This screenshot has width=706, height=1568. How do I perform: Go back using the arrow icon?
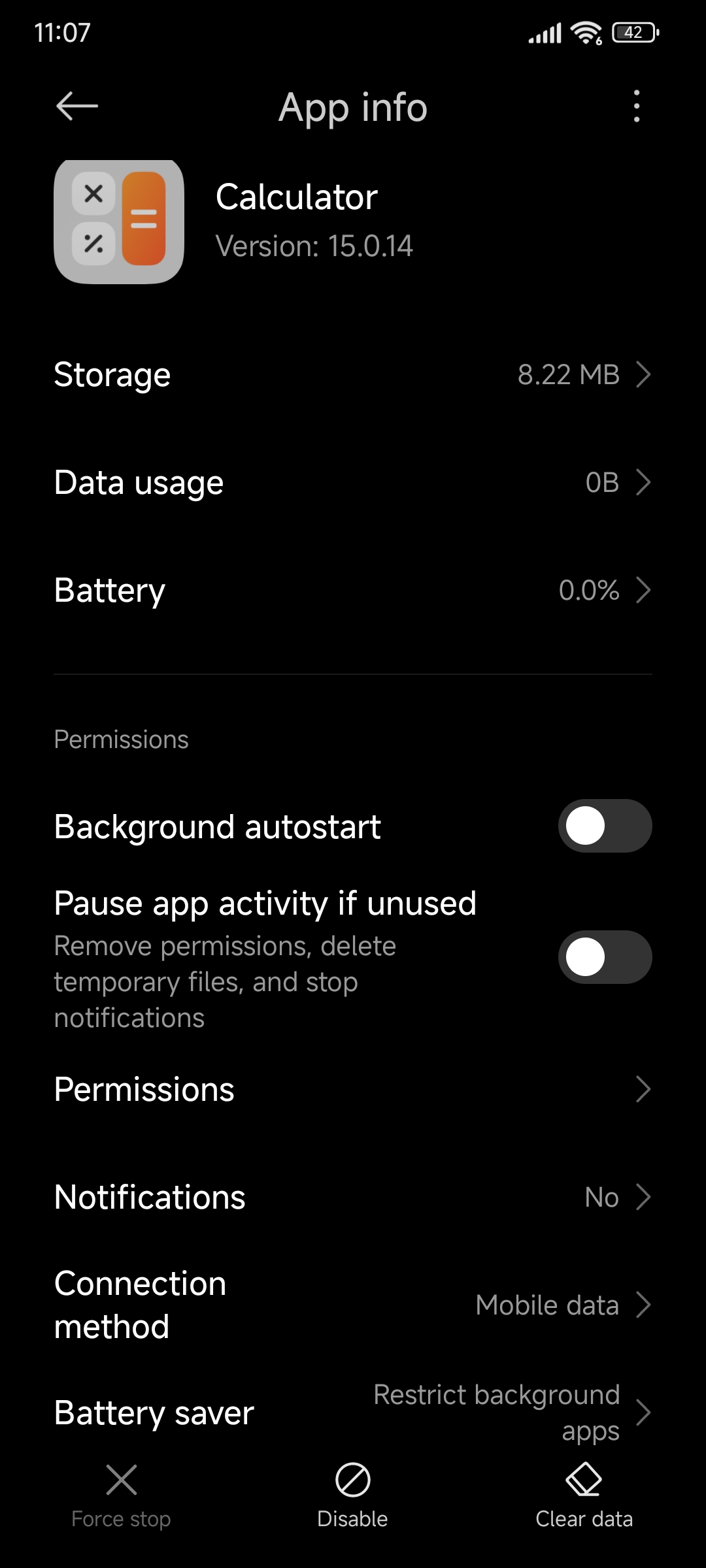[x=77, y=106]
